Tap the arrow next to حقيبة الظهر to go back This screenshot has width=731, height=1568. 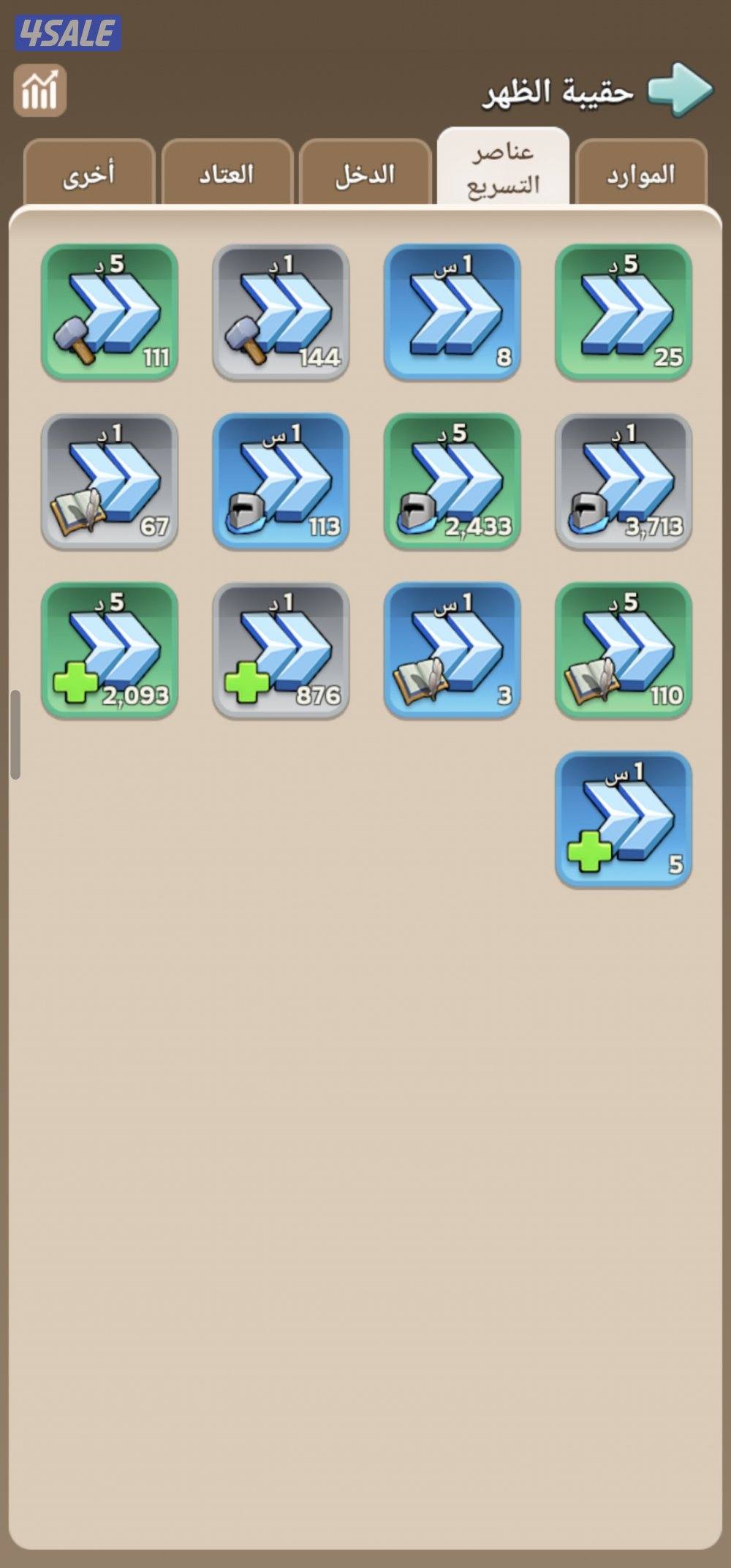point(680,89)
